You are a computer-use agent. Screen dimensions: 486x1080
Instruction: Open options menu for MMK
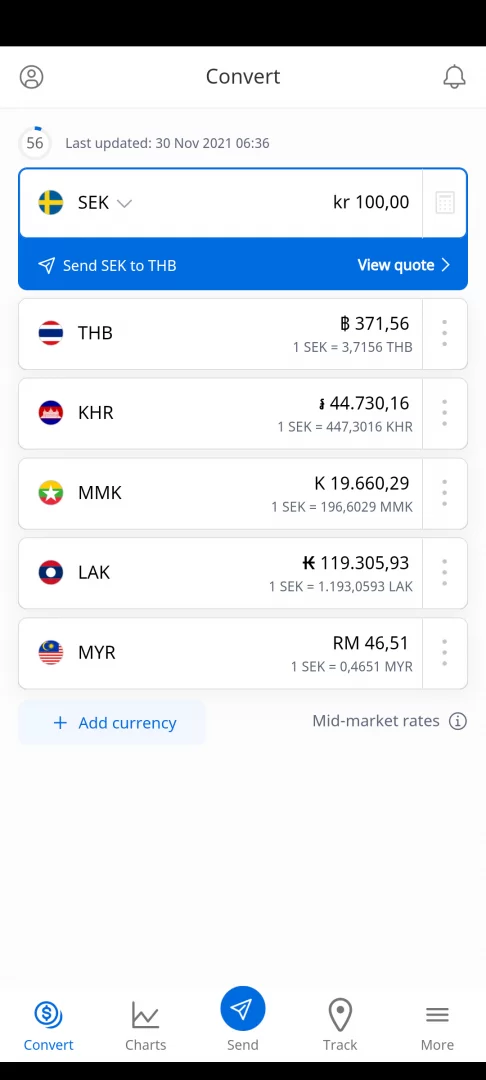[x=445, y=493]
